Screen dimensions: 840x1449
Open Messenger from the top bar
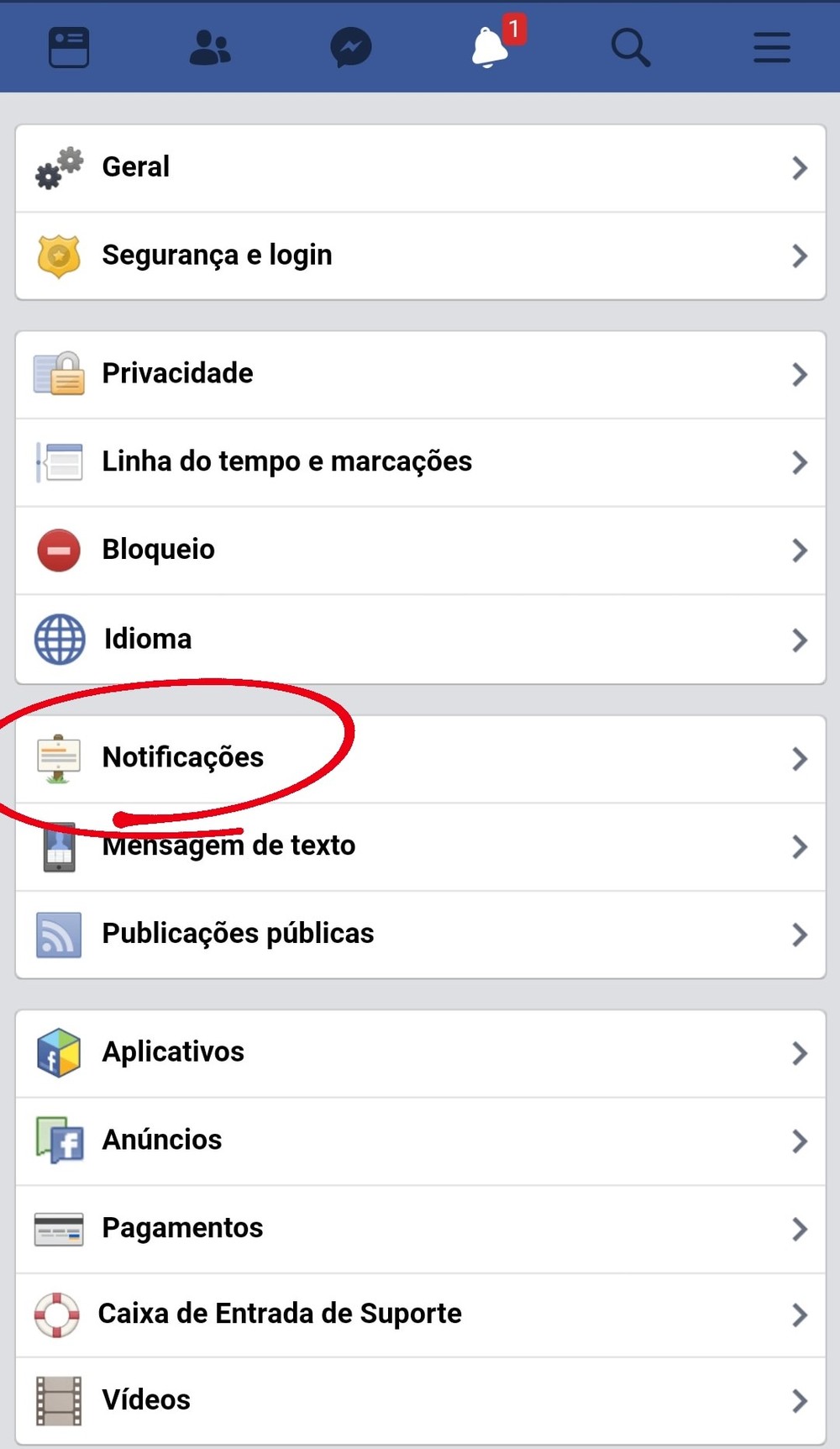point(350,47)
